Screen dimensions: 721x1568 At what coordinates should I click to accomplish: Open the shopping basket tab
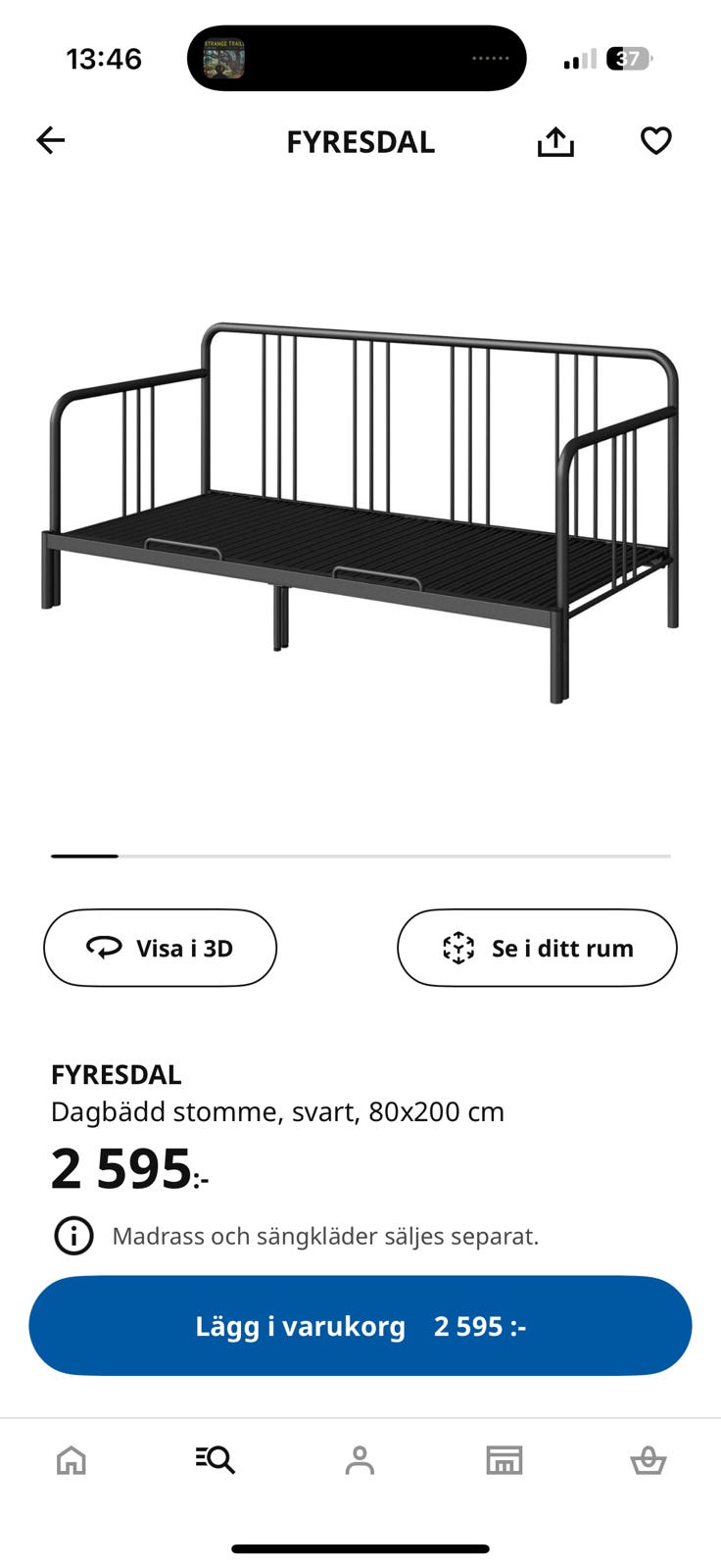[648, 1460]
